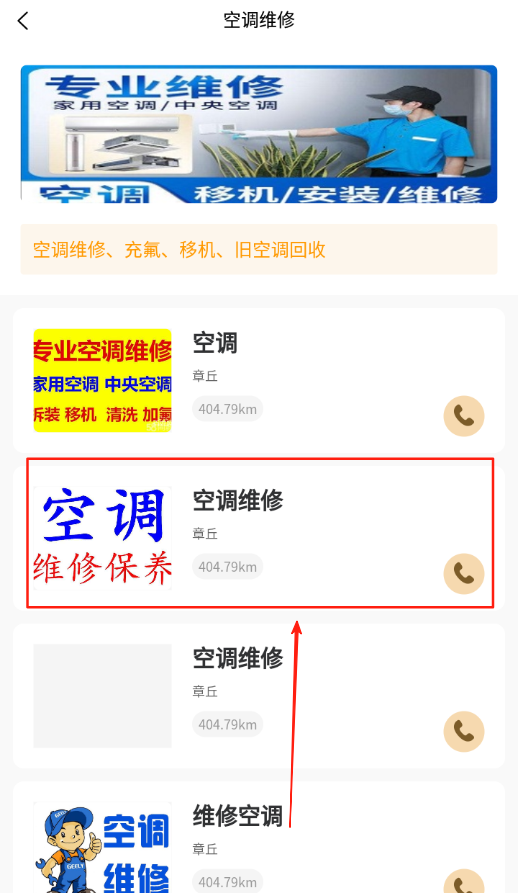Screen dimensions: 518x893
Task: Call the 空调维修 listing with the 维修保养 picture
Action: 464,574
